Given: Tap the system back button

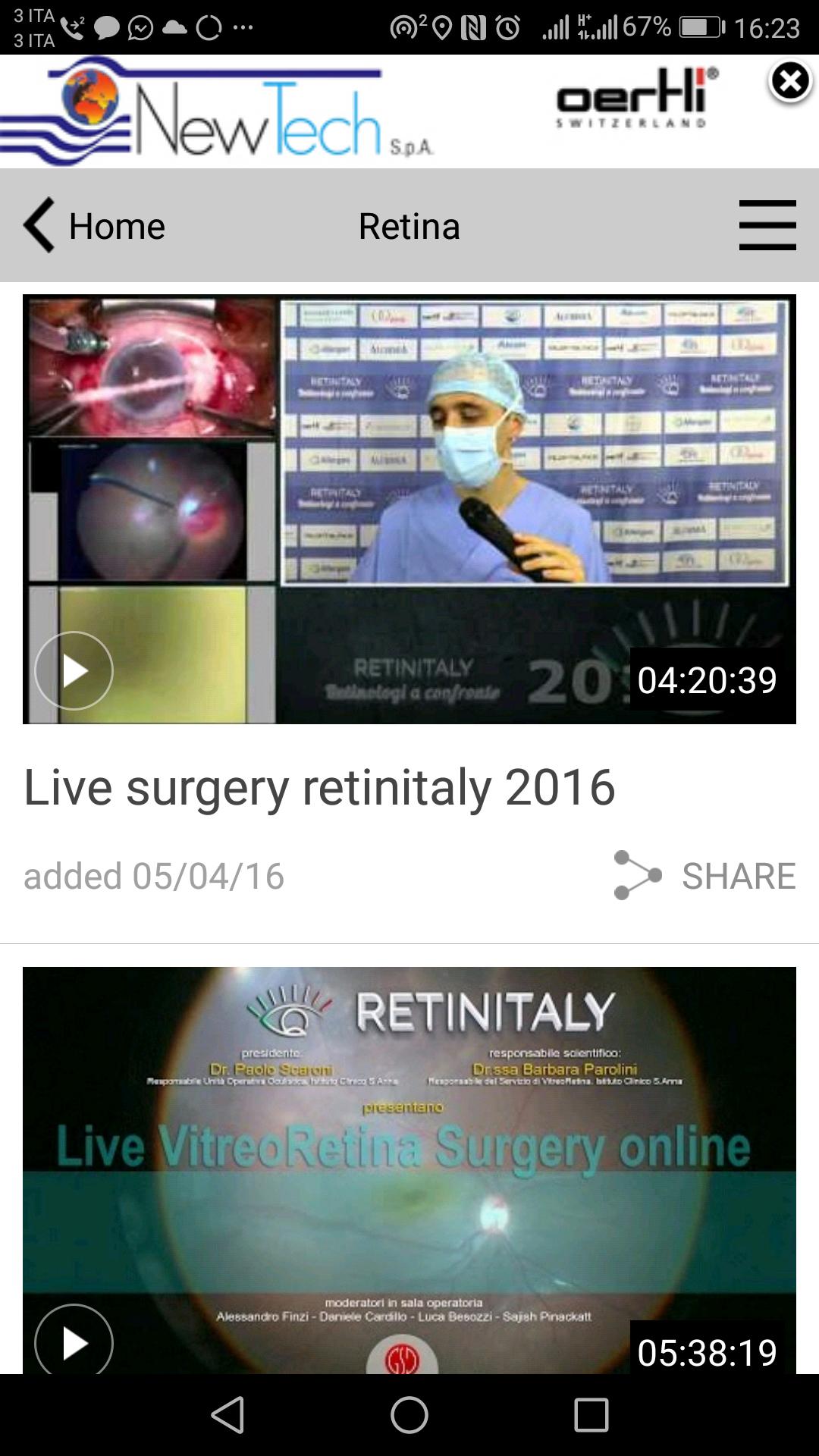Looking at the screenshot, I should [x=227, y=1415].
